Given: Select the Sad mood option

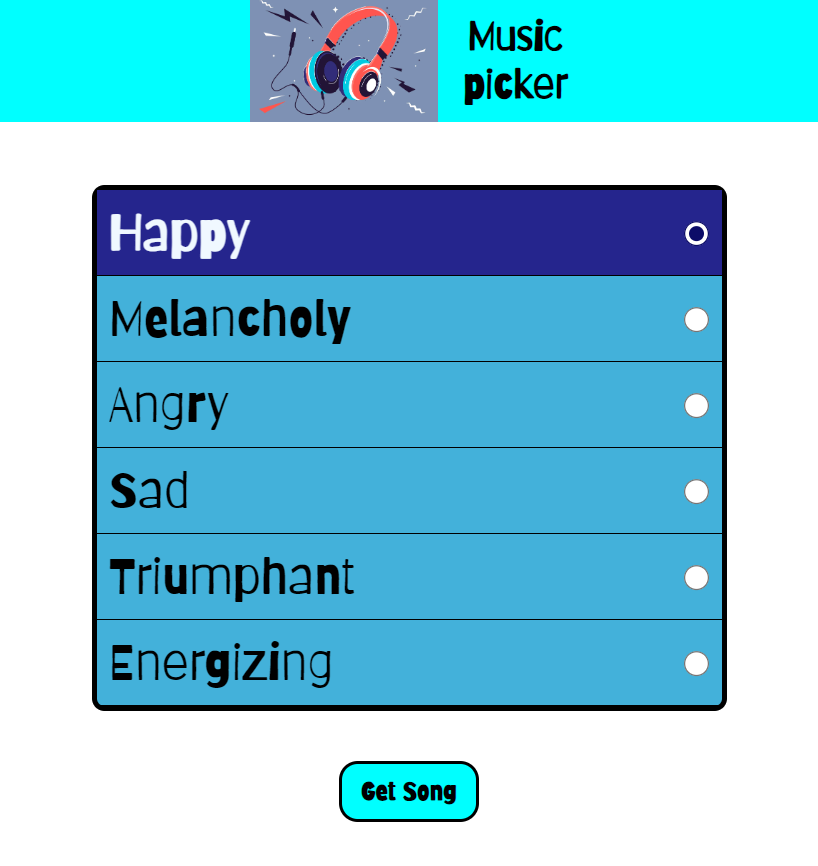Looking at the screenshot, I should (696, 492).
